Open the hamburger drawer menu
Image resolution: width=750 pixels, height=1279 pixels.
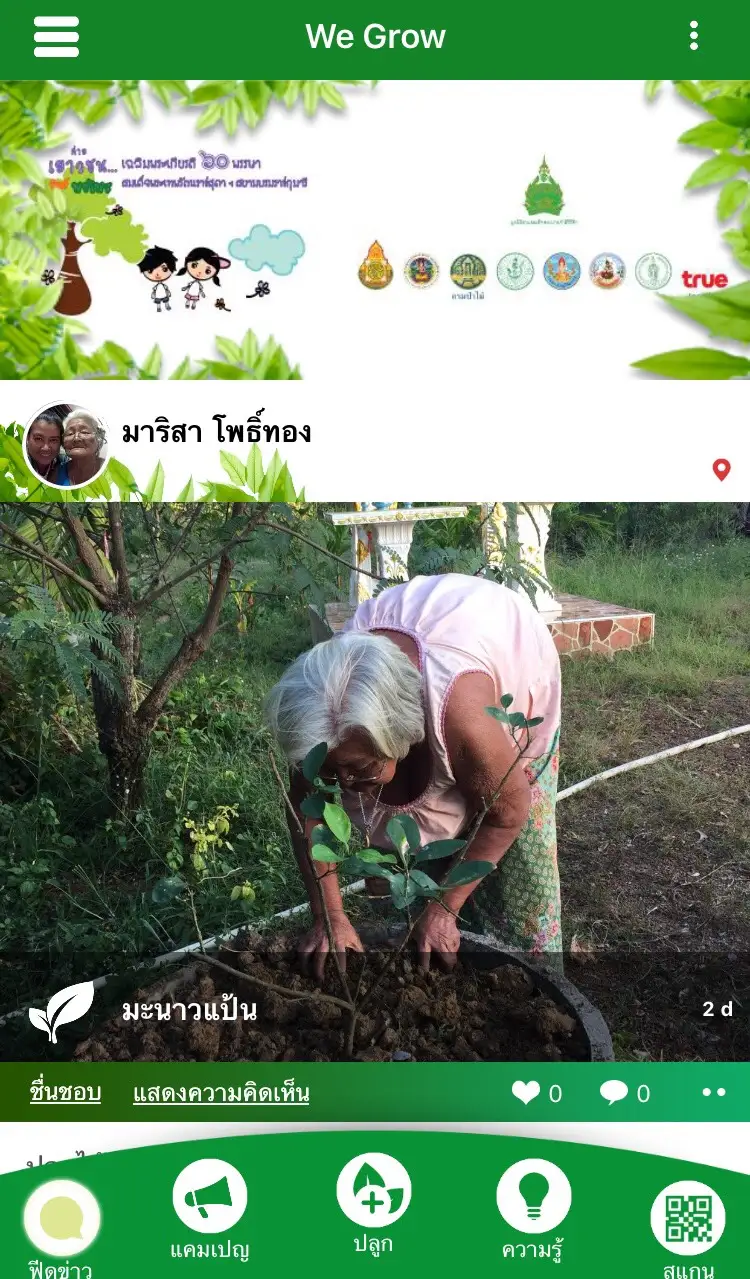pyautogui.click(x=56, y=37)
